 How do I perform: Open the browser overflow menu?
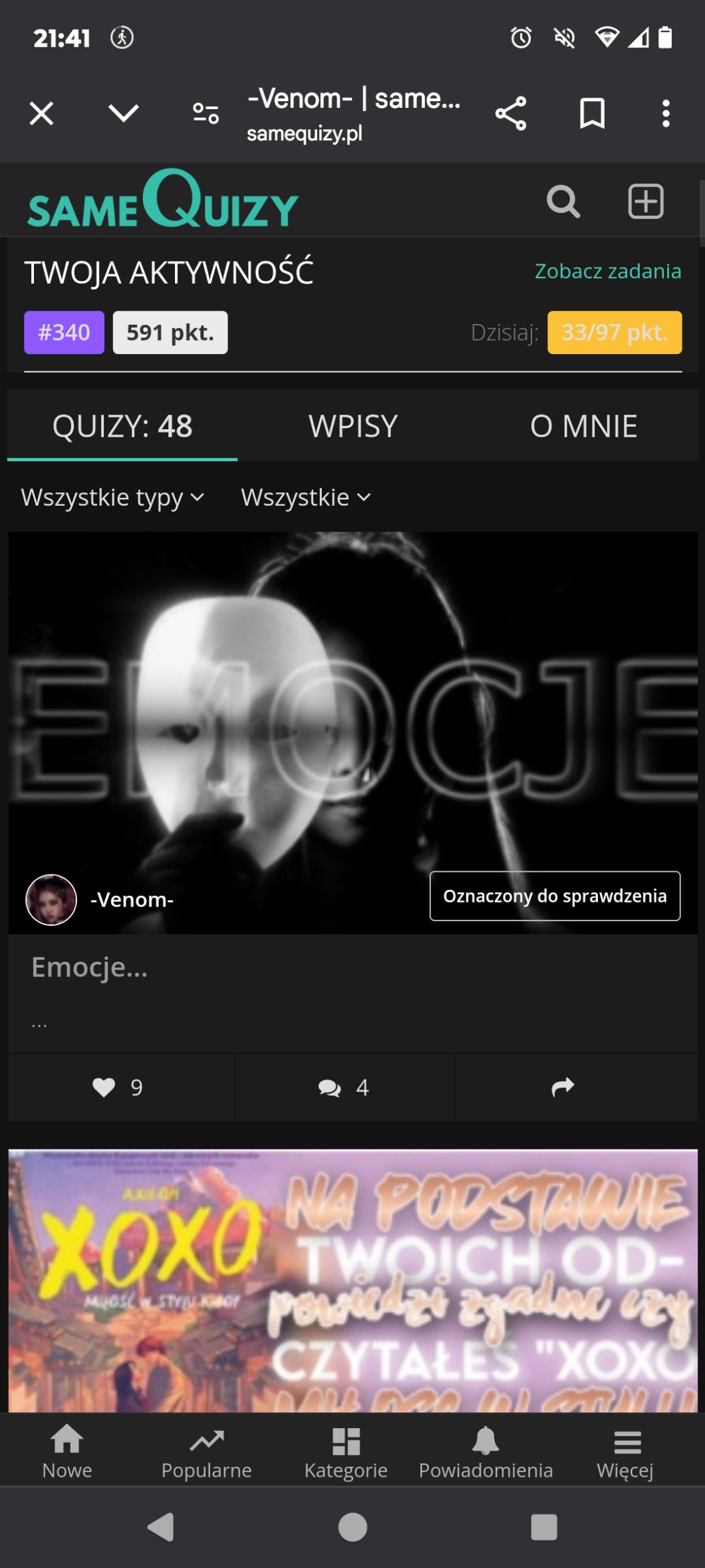(x=666, y=113)
